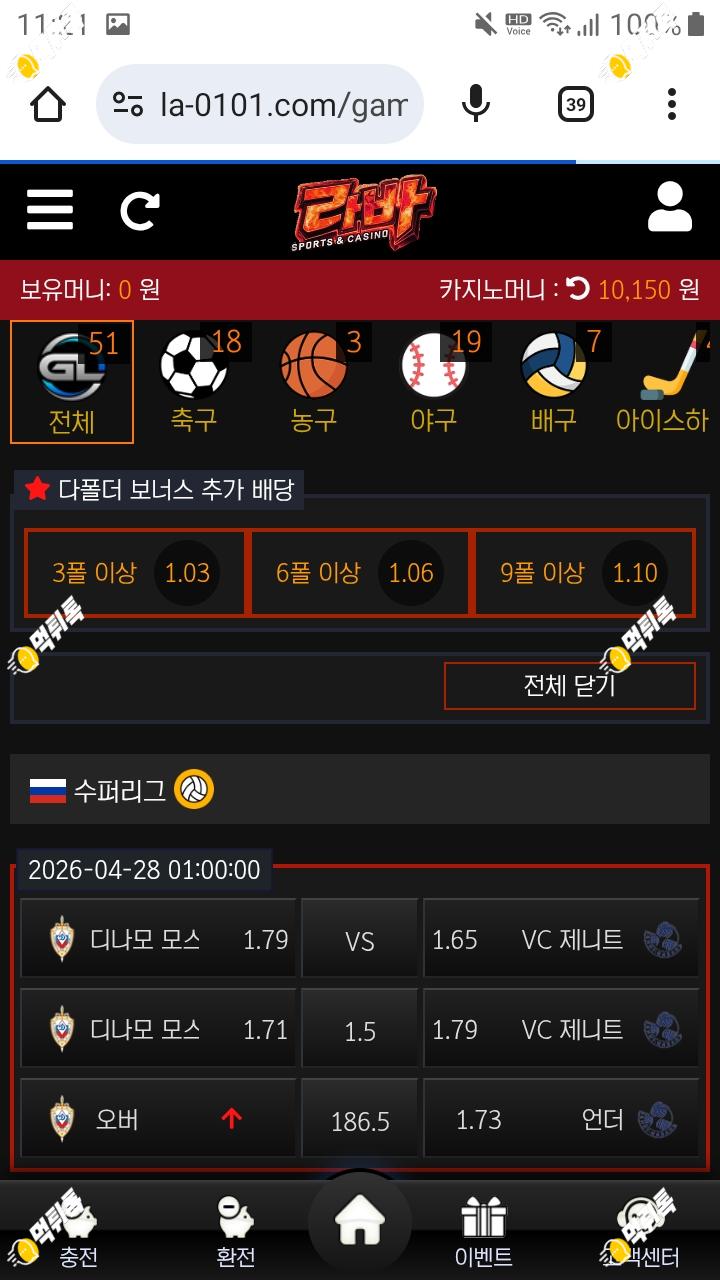Select the 전체 sports category

[72, 382]
